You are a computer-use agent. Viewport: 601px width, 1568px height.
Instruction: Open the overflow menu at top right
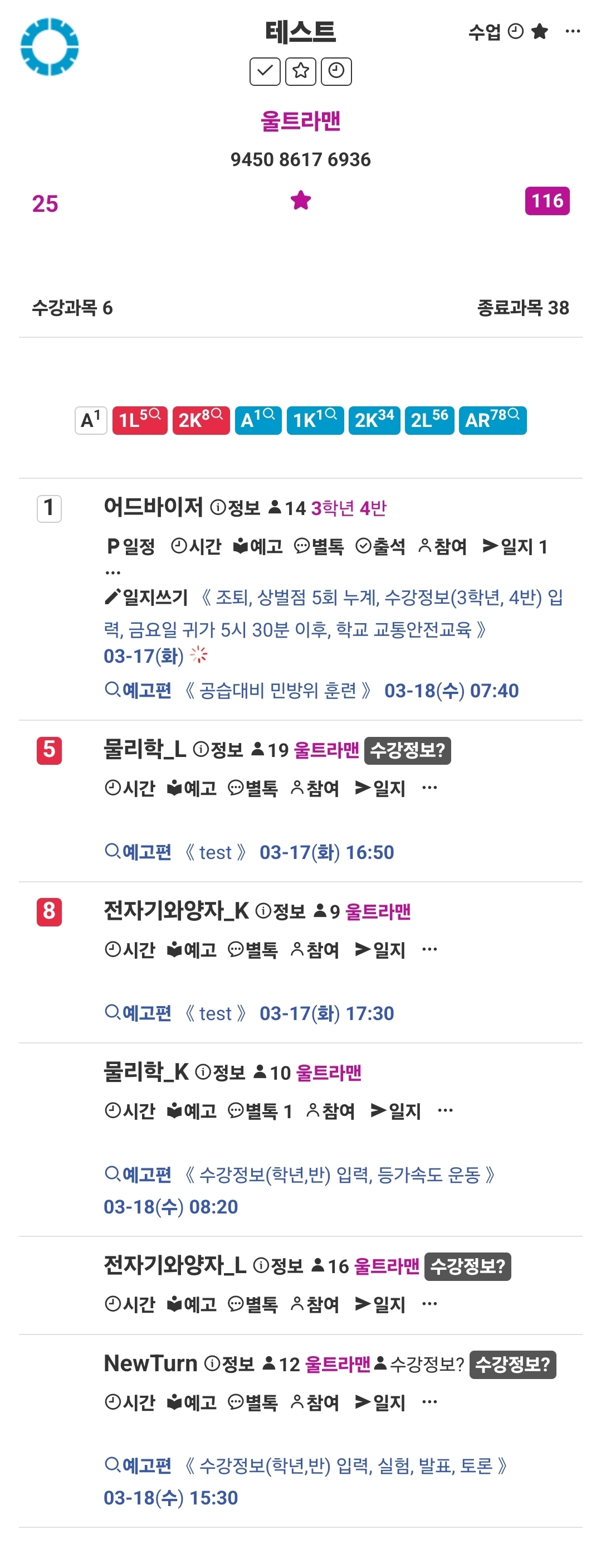click(x=572, y=31)
